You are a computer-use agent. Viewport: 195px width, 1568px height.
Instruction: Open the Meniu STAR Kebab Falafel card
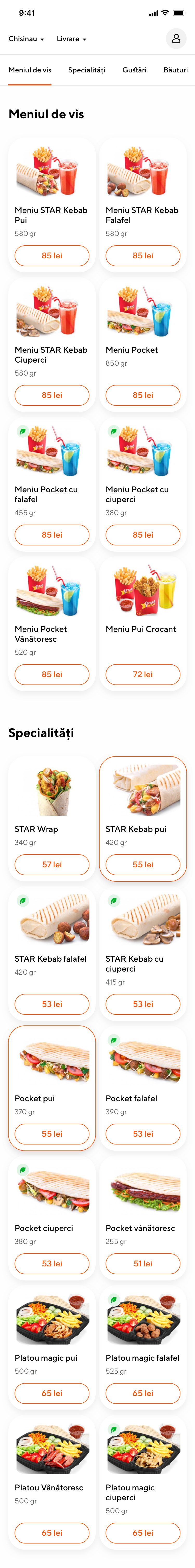(x=143, y=195)
